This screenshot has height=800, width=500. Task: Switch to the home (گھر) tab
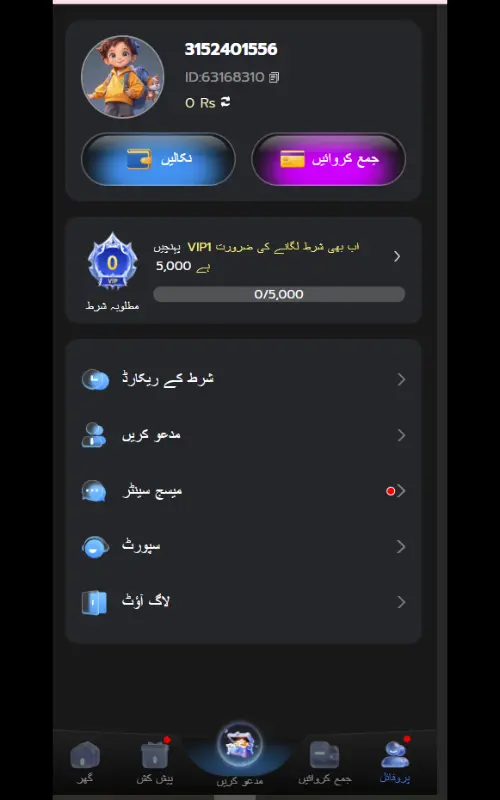coord(85,762)
